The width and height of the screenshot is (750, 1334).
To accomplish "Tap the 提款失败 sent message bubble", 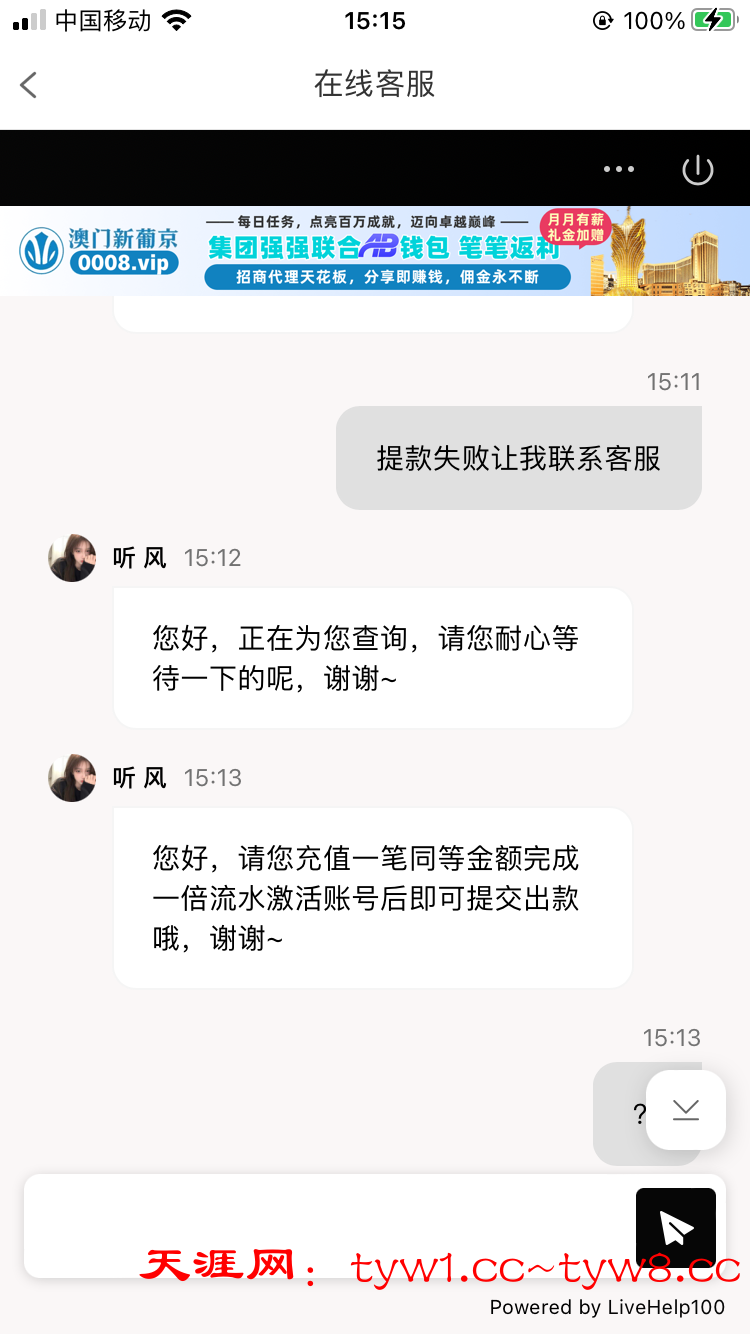I will click(518, 457).
